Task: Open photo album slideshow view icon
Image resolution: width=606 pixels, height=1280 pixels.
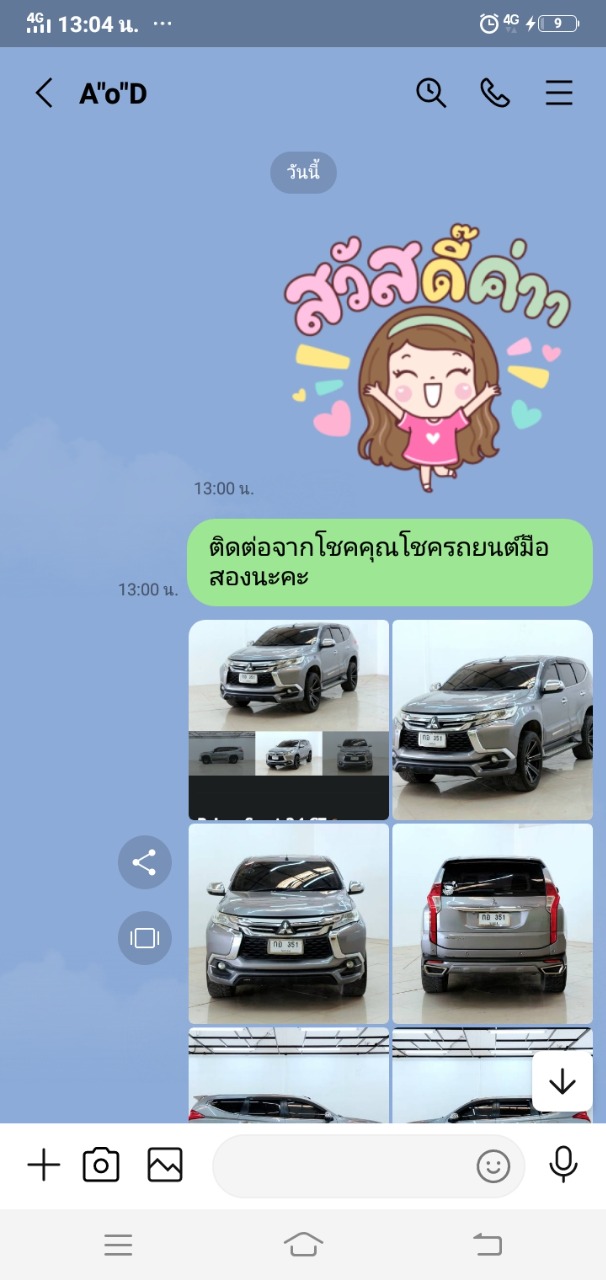Action: (144, 938)
